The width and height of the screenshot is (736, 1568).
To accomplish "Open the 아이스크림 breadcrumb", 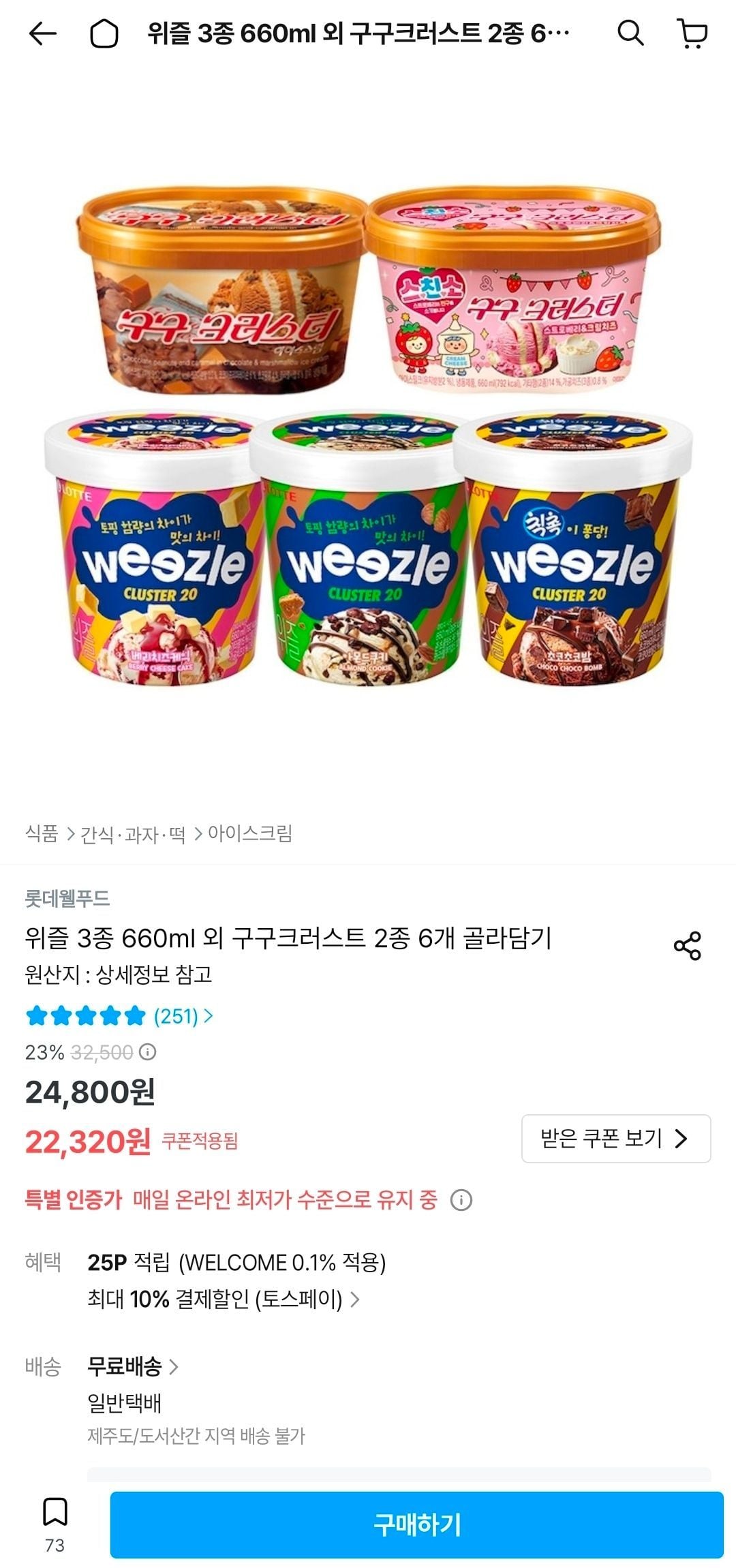I will pos(249,833).
